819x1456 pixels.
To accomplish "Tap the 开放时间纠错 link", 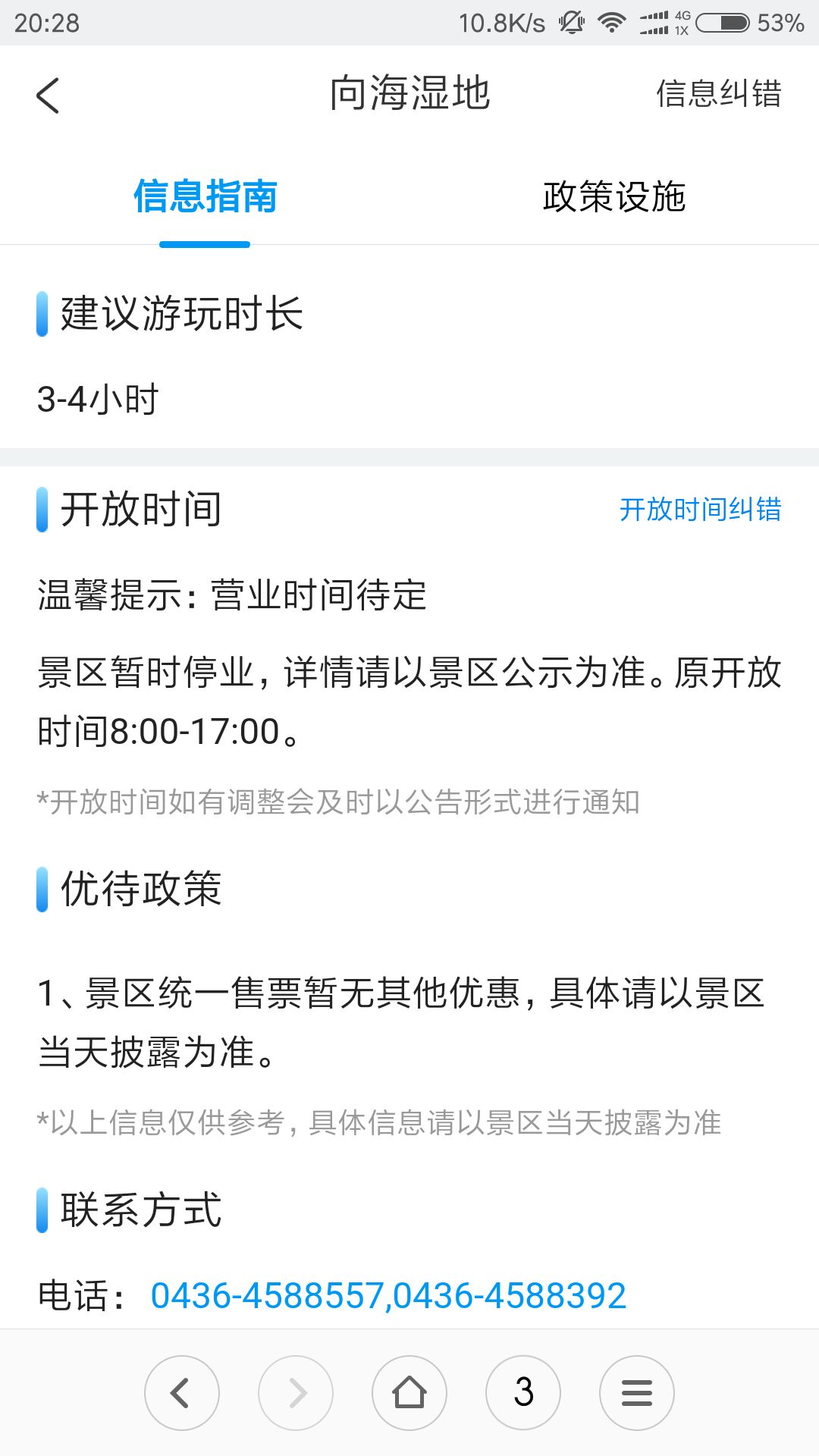I will pyautogui.click(x=700, y=510).
